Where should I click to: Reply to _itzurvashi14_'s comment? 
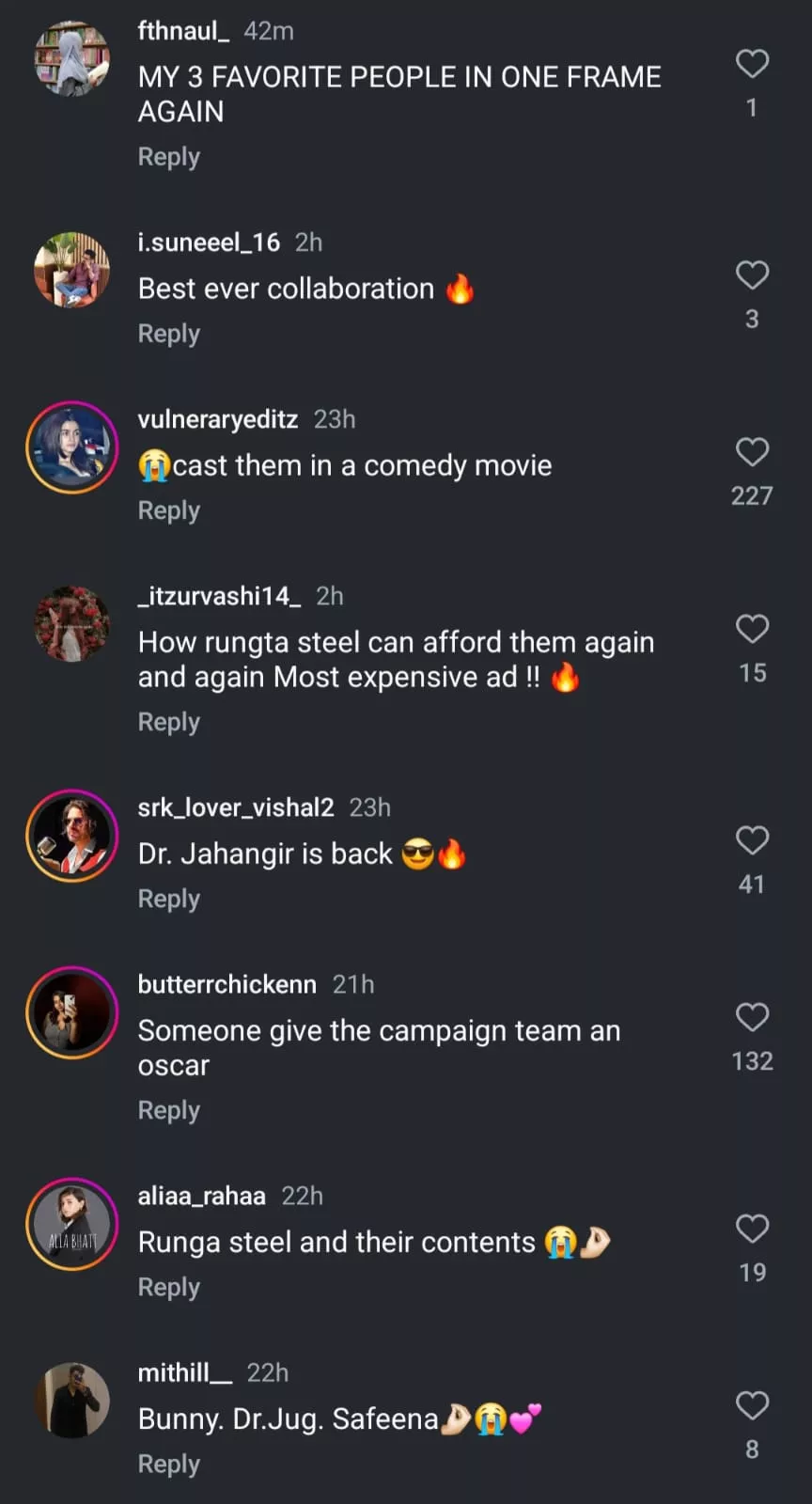coord(169,722)
